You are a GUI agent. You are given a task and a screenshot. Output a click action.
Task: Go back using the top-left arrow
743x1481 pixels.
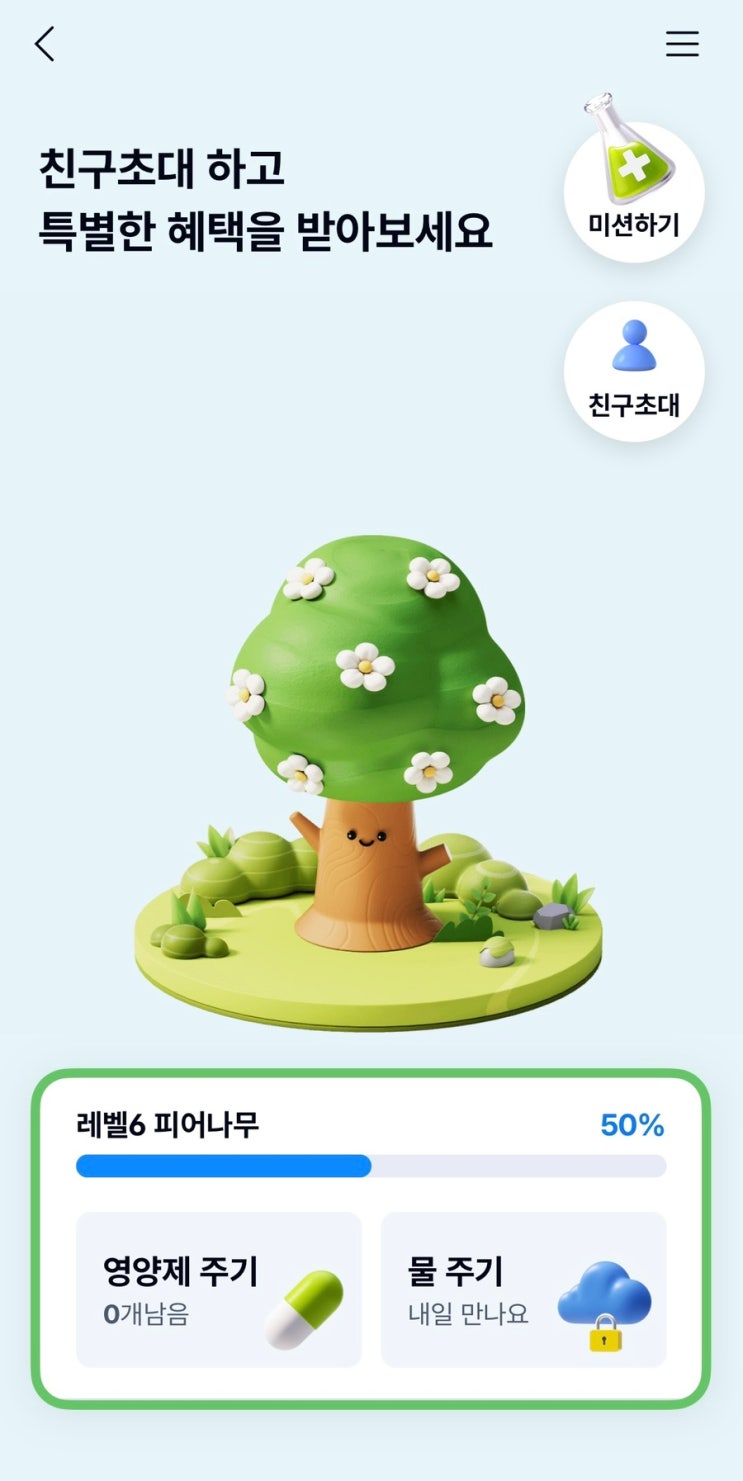(45, 44)
